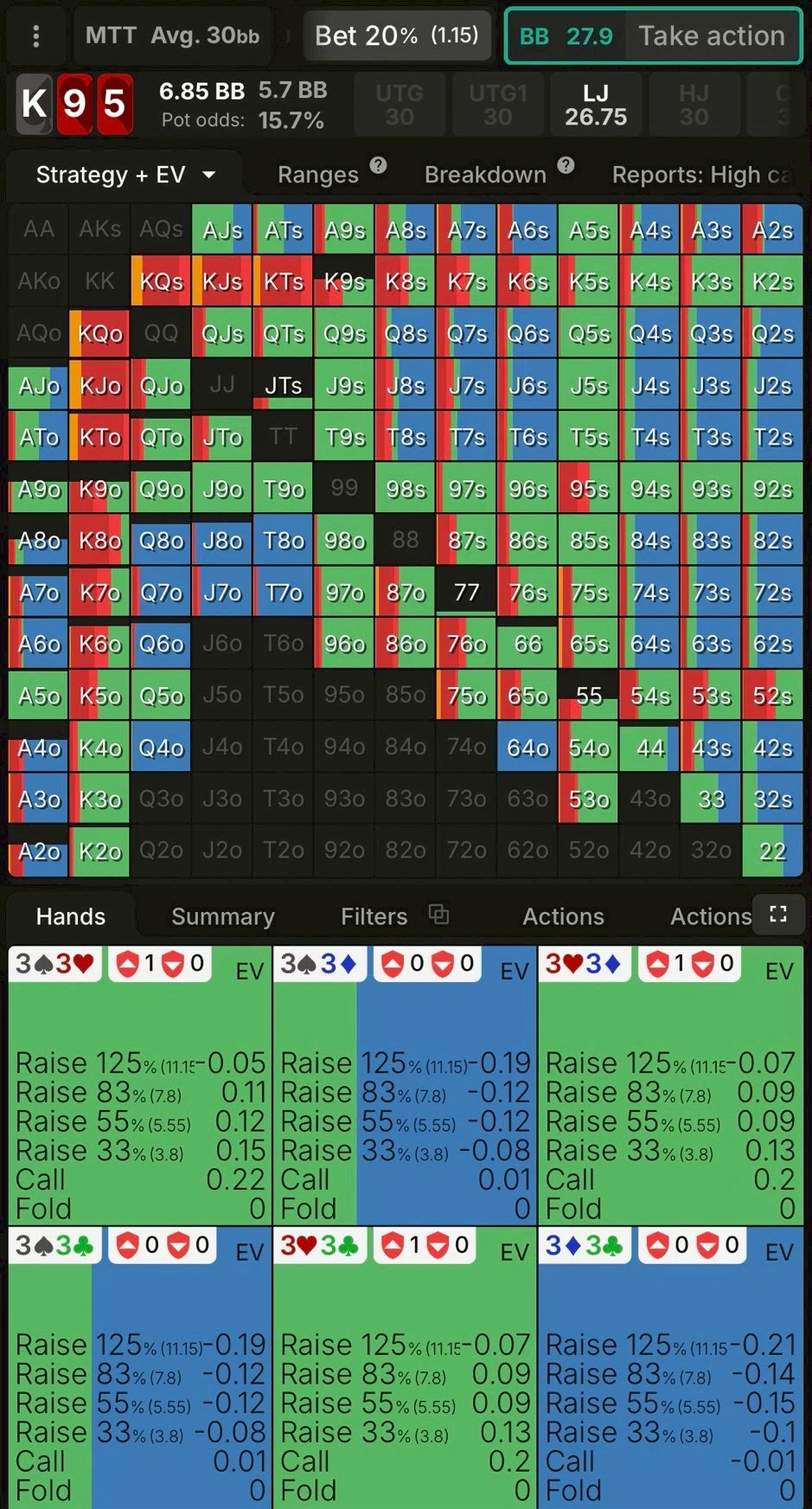Tap the BB Take action button
This screenshot has width=812, height=1509.
click(653, 36)
